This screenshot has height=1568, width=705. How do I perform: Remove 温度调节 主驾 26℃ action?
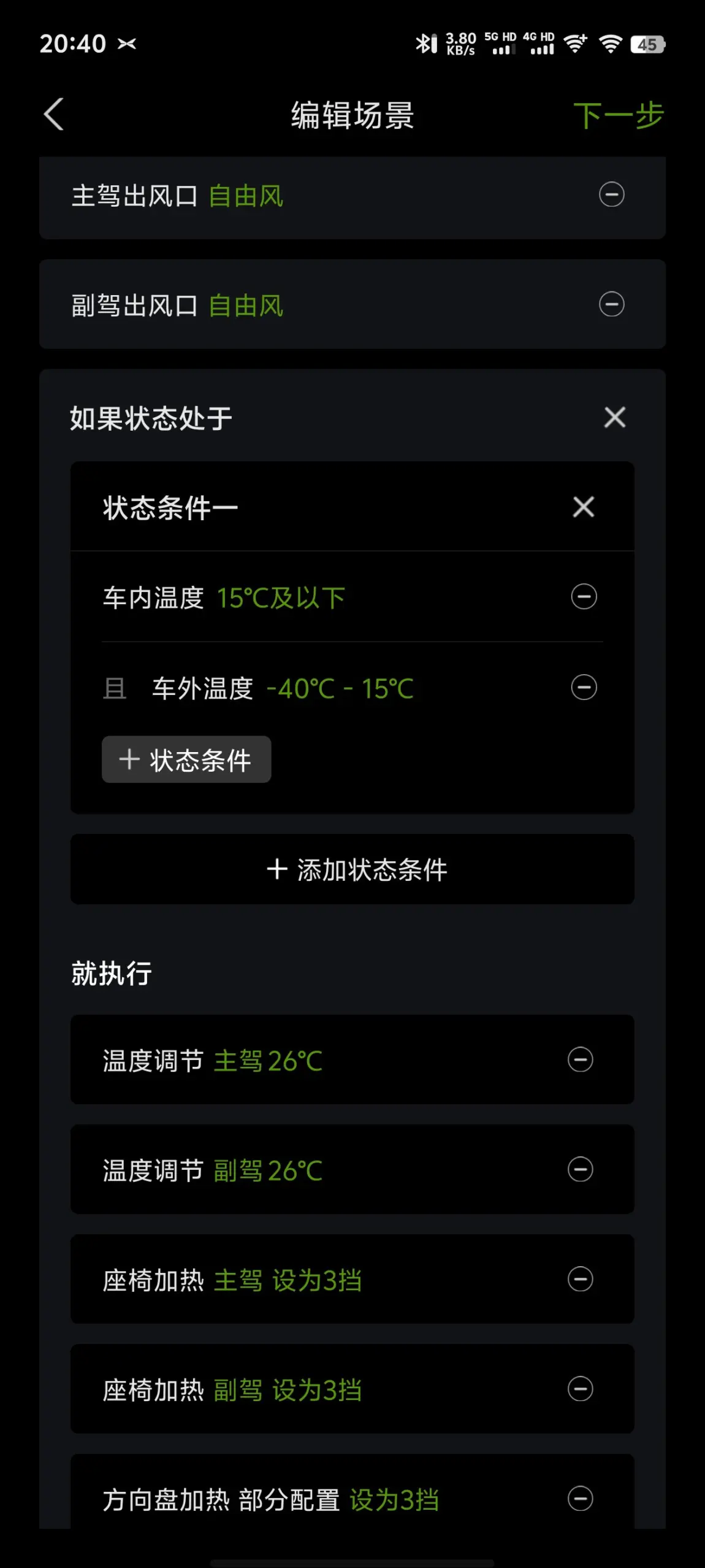pyautogui.click(x=580, y=1059)
